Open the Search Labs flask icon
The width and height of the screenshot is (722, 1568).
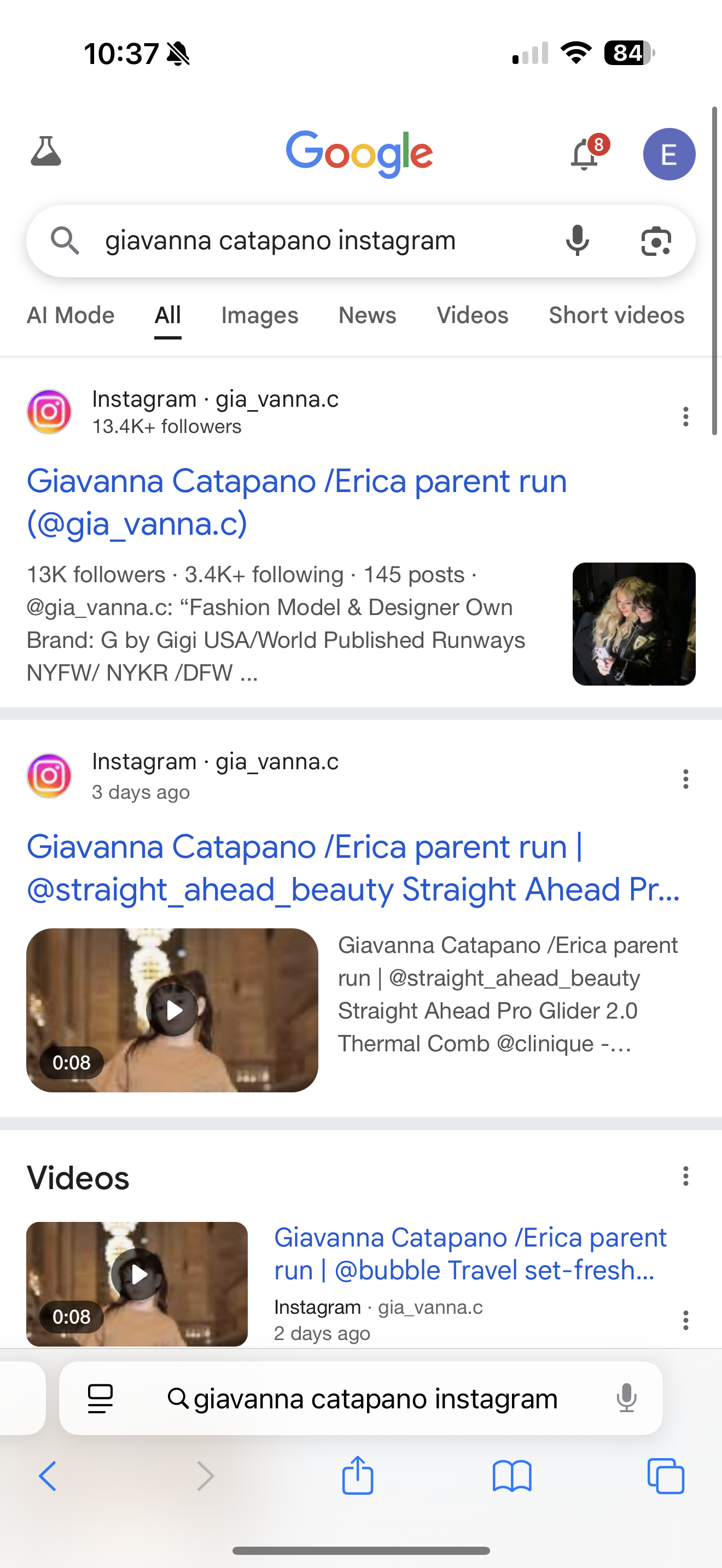45,151
